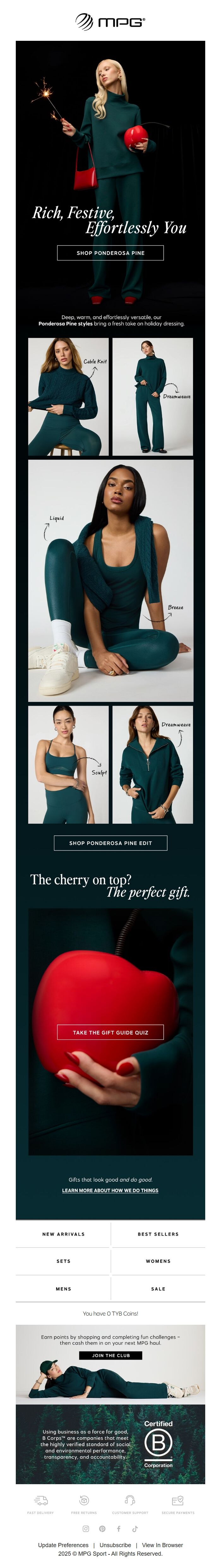Screen dimensions: 221x1568
Task: Open the Sets category
Action: pyautogui.click(x=63, y=1261)
